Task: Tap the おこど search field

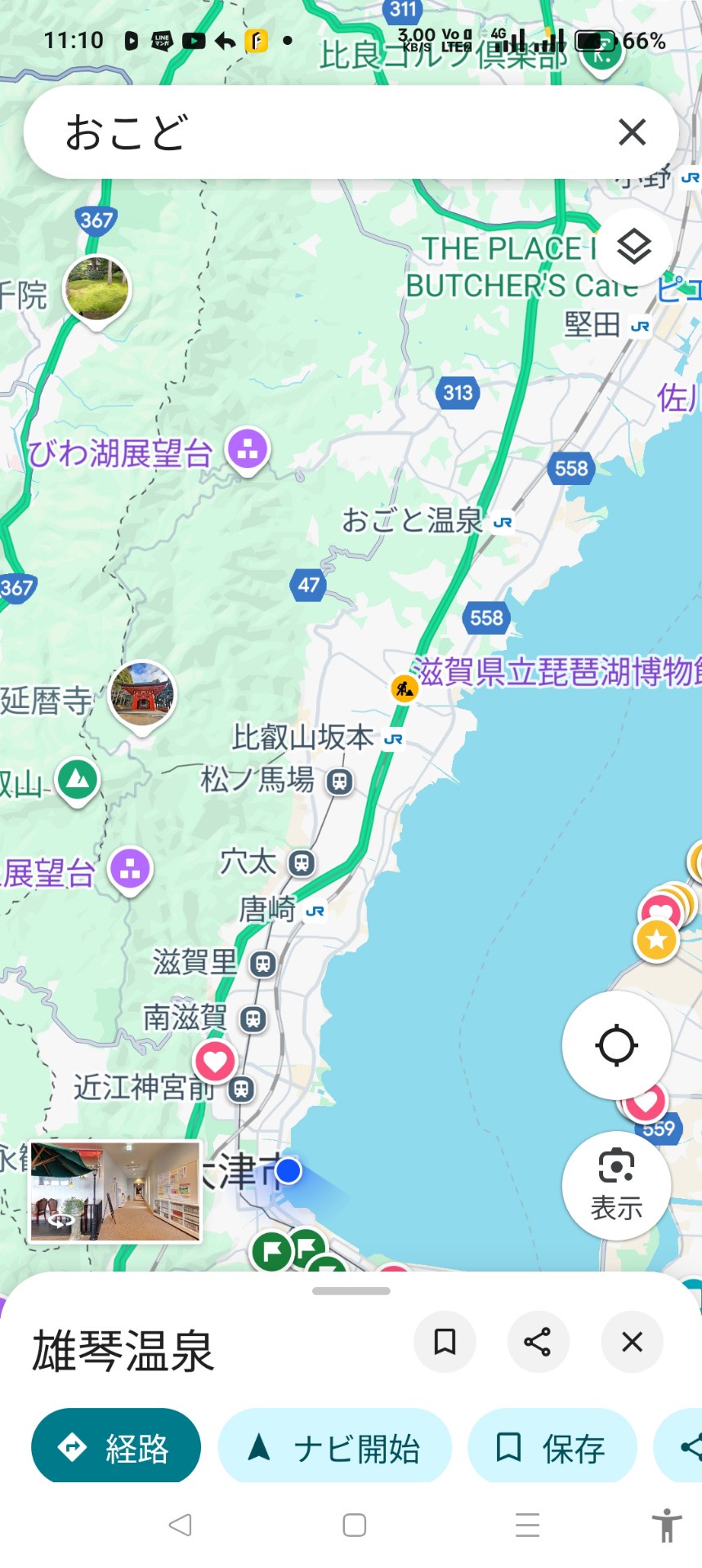Action: click(x=327, y=132)
